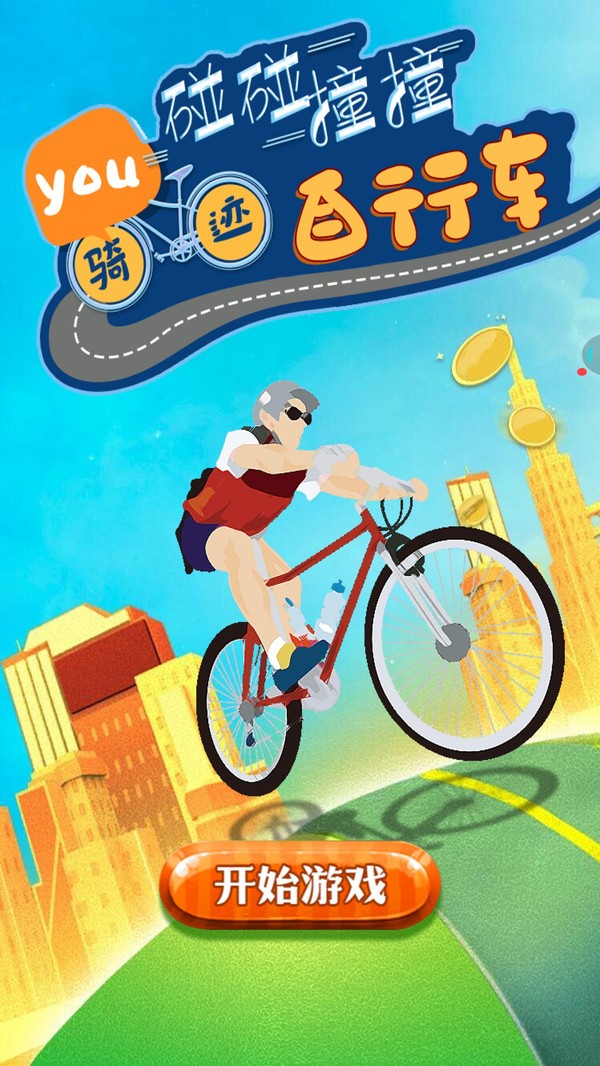Tap the 开始游戏 start game button
Viewport: 600px width, 1066px height.
(301, 886)
